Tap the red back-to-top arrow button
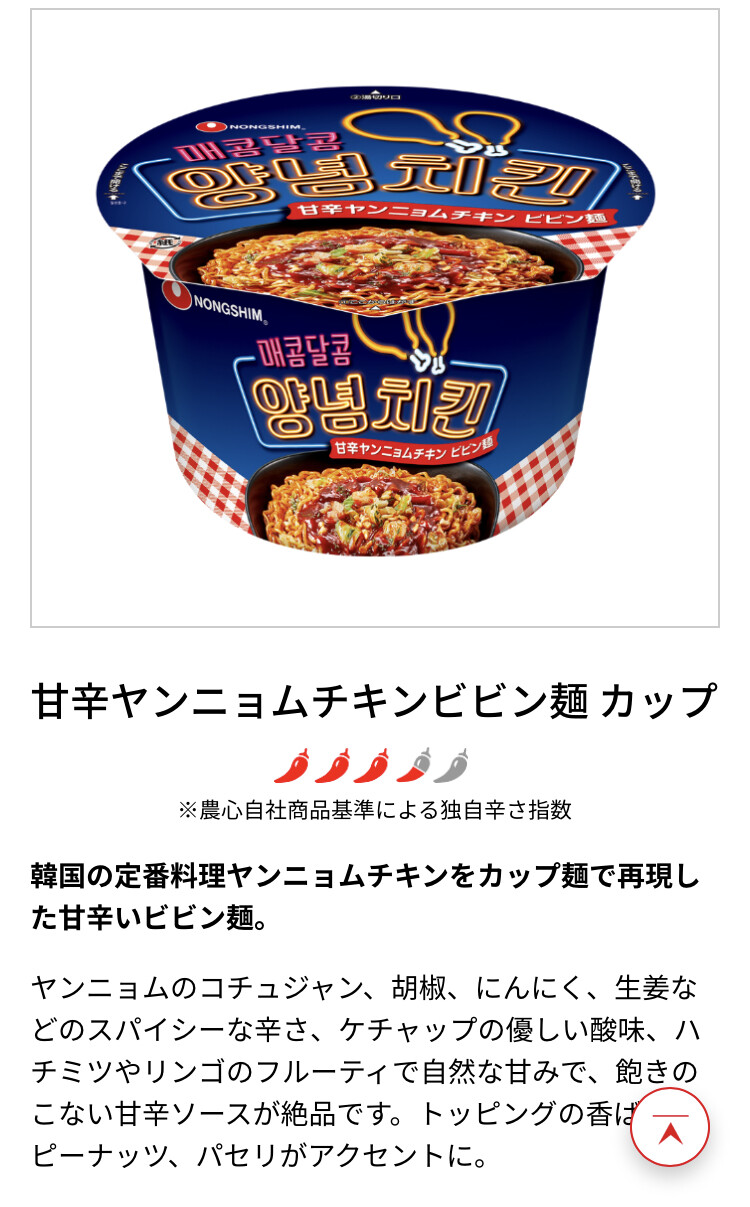750x1207 pixels. [670, 1127]
